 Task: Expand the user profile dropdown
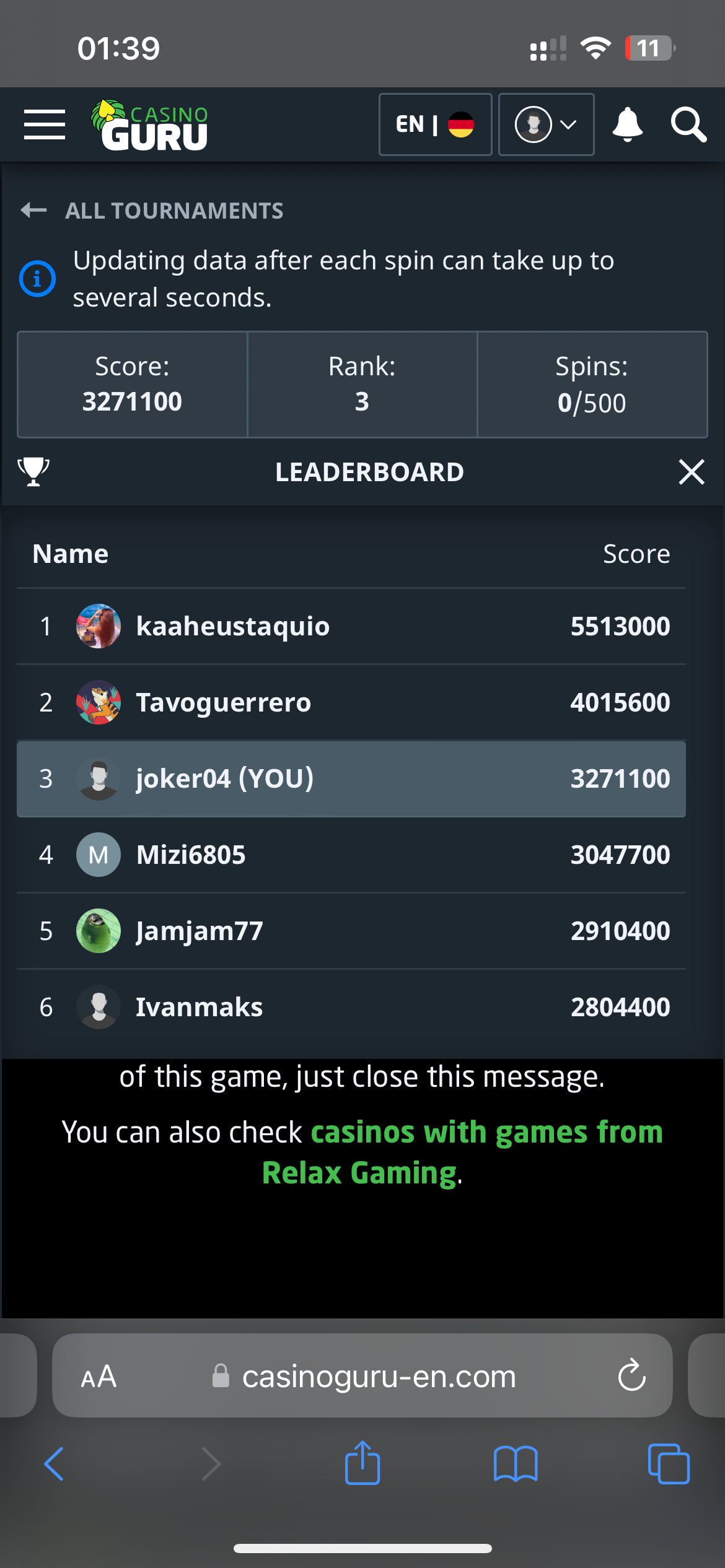tap(546, 124)
